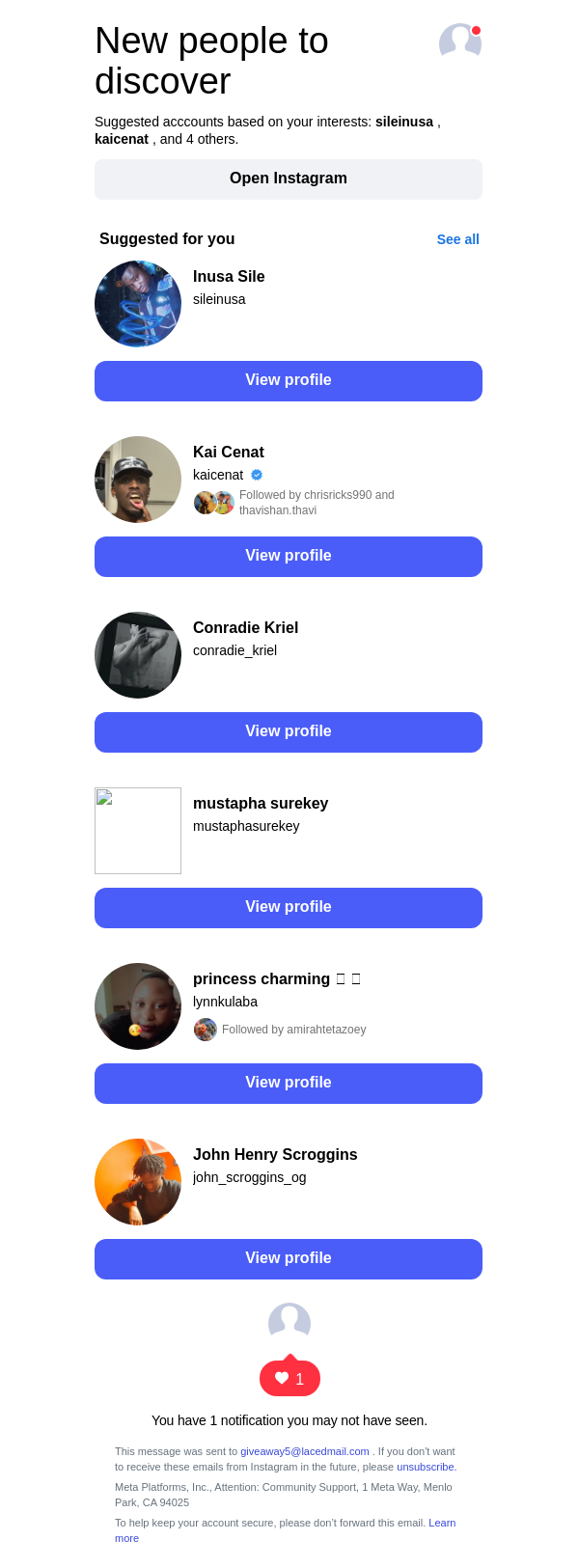
Task: View Kai Cenat's profile
Action: coord(289,557)
